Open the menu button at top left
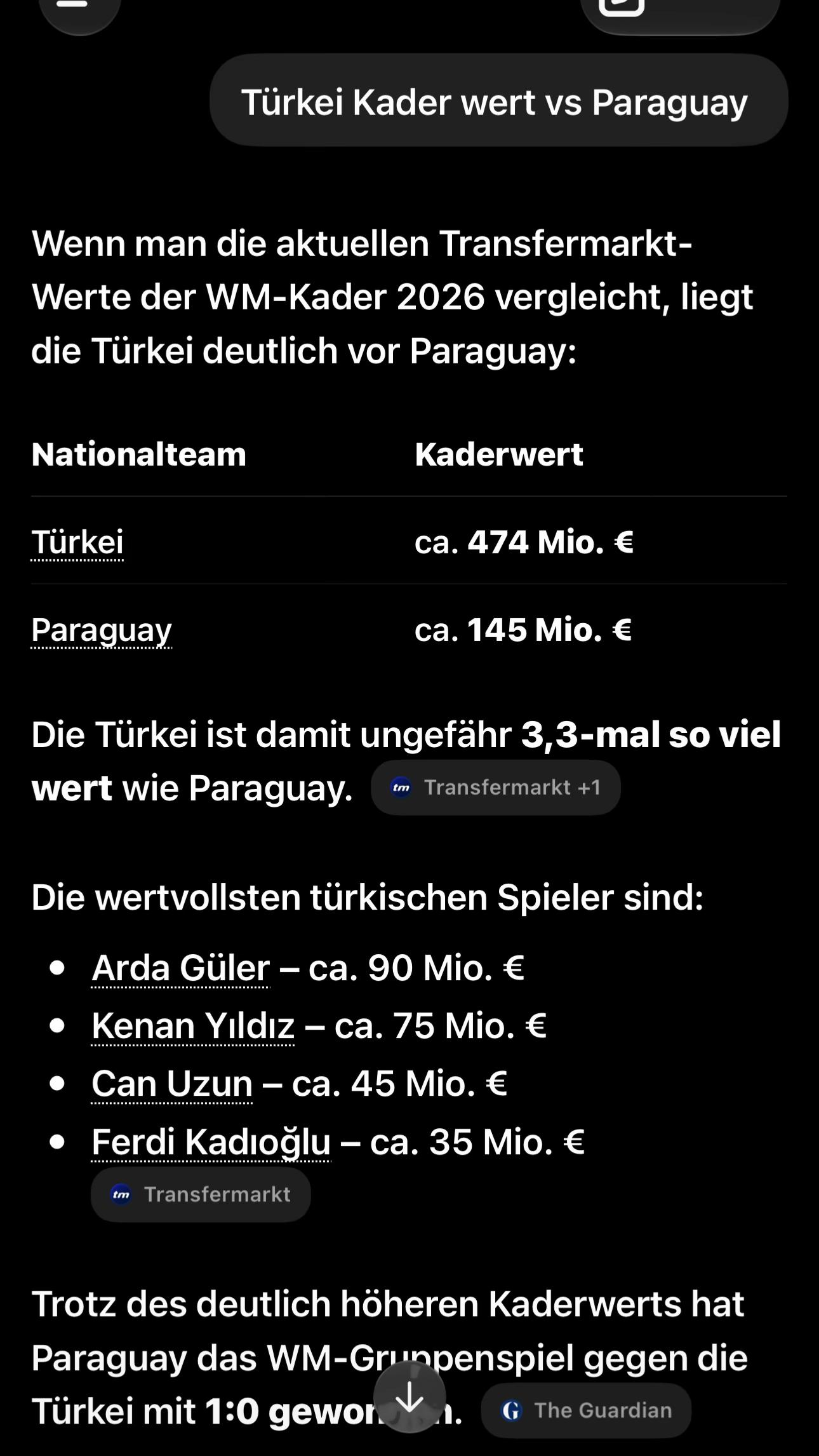Screen dimensions: 819x1456 80,9
